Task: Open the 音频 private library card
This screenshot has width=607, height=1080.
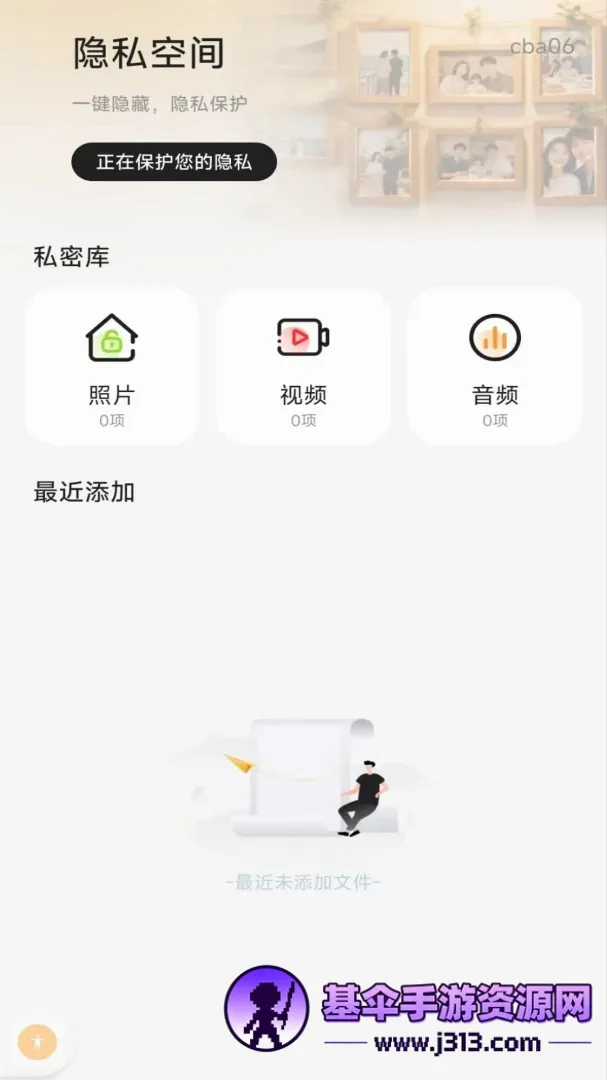Action: click(x=495, y=367)
